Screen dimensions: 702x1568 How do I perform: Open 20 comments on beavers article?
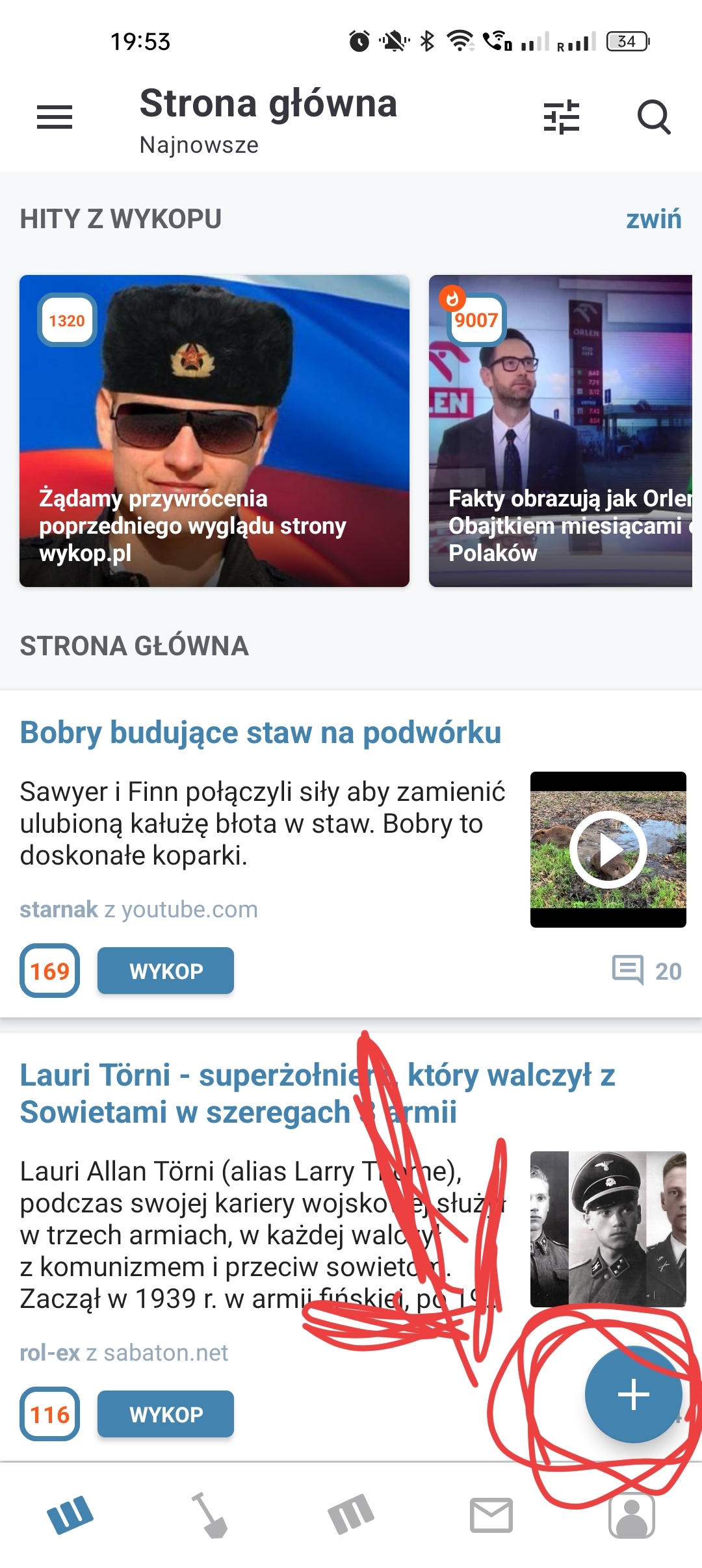[x=647, y=971]
